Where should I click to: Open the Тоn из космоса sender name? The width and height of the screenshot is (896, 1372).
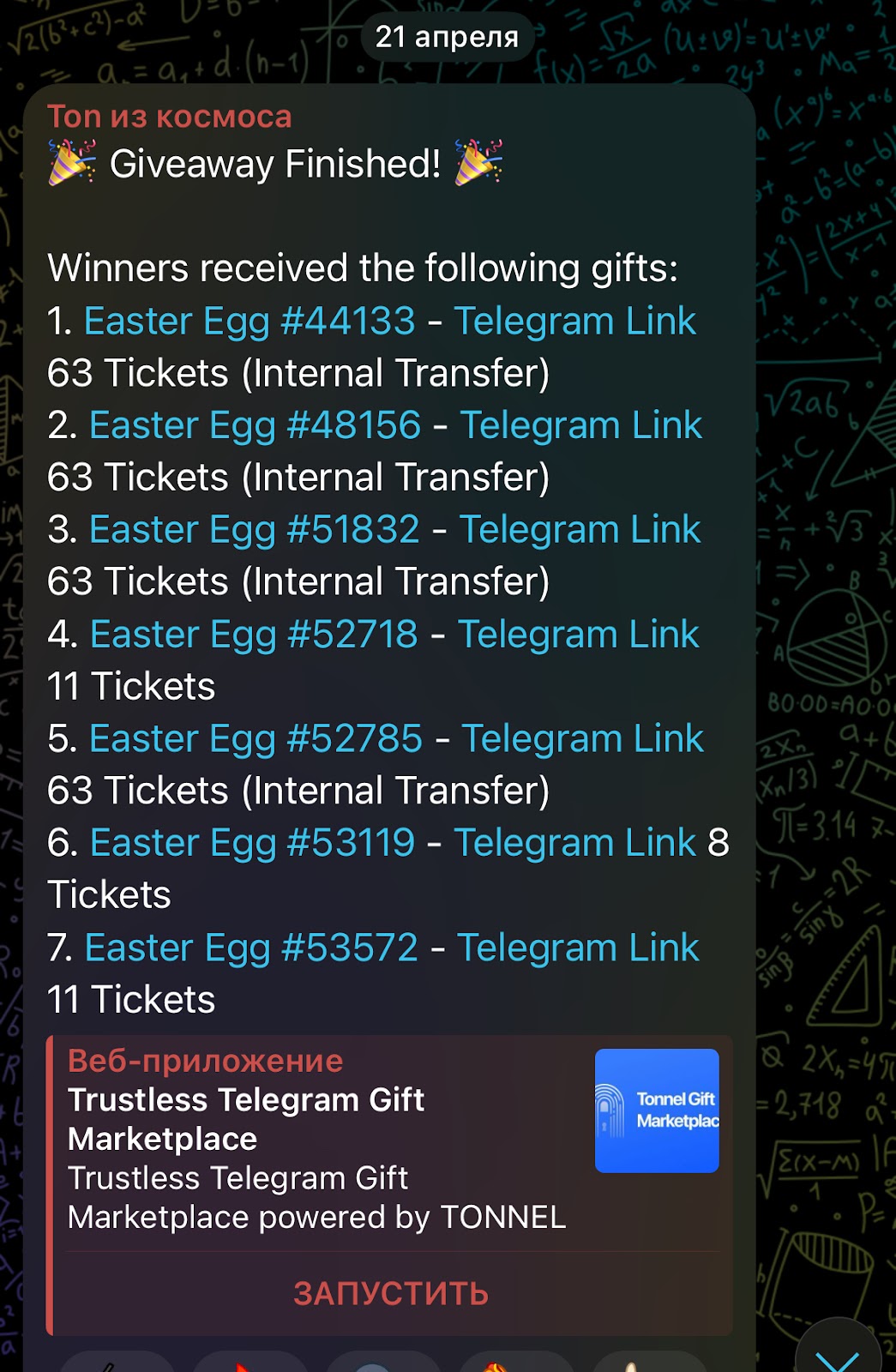pos(170,117)
